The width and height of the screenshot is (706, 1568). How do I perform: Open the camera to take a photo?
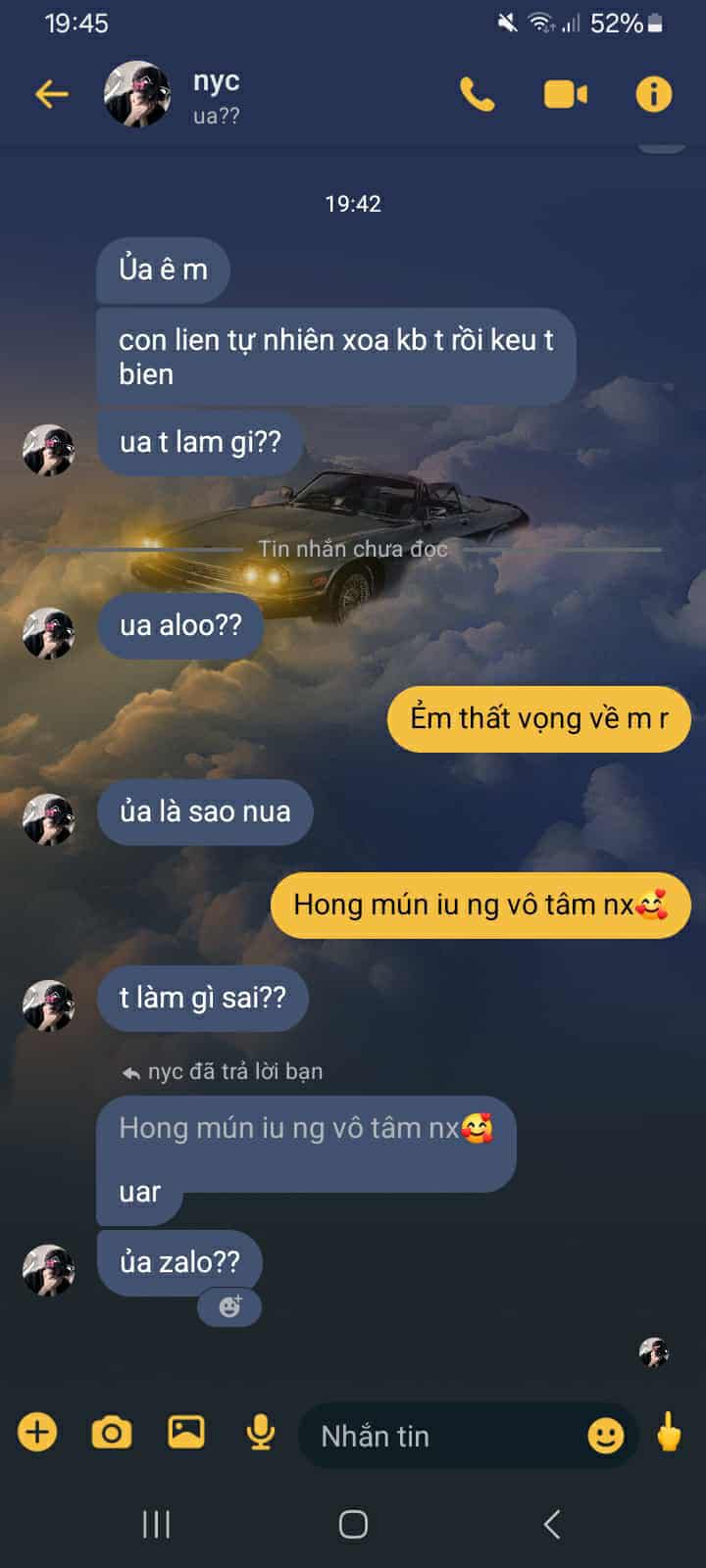tap(112, 1433)
